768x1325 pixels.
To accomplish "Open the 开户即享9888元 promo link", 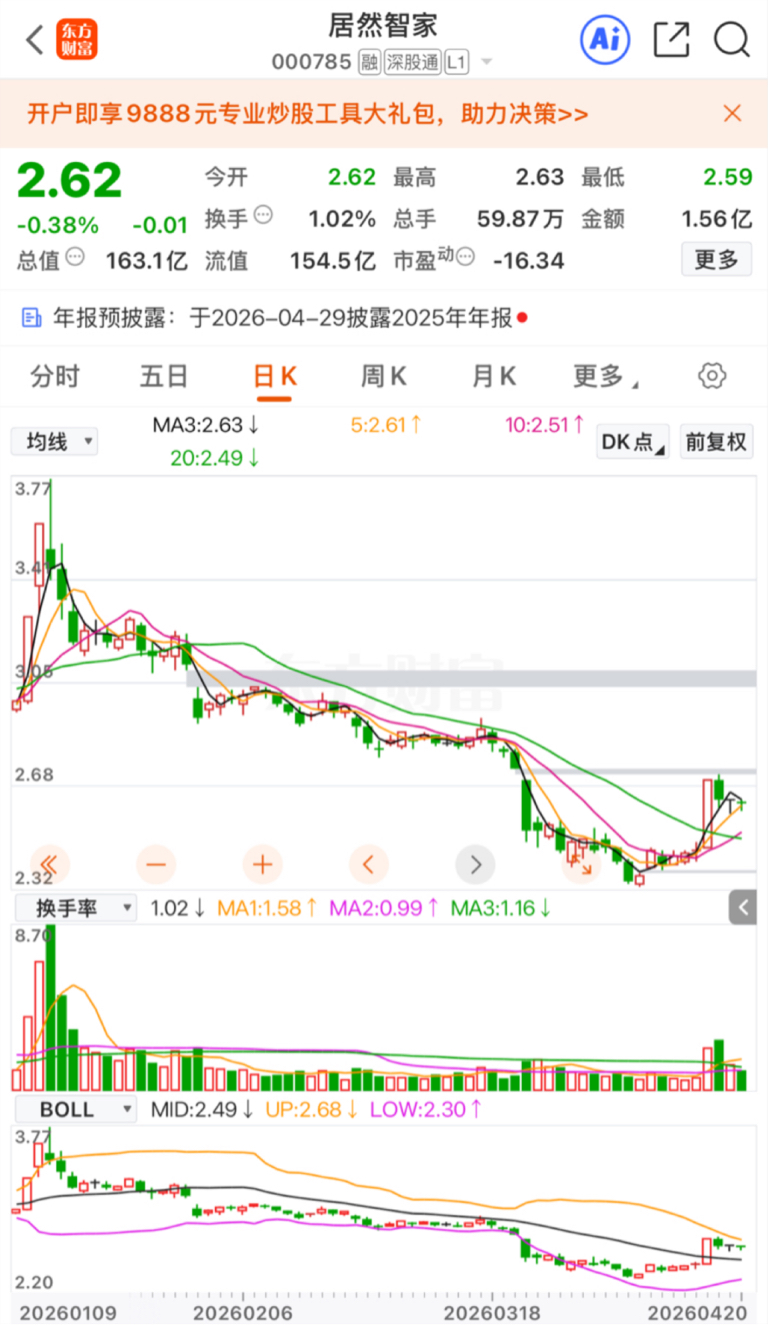I will pyautogui.click(x=308, y=113).
